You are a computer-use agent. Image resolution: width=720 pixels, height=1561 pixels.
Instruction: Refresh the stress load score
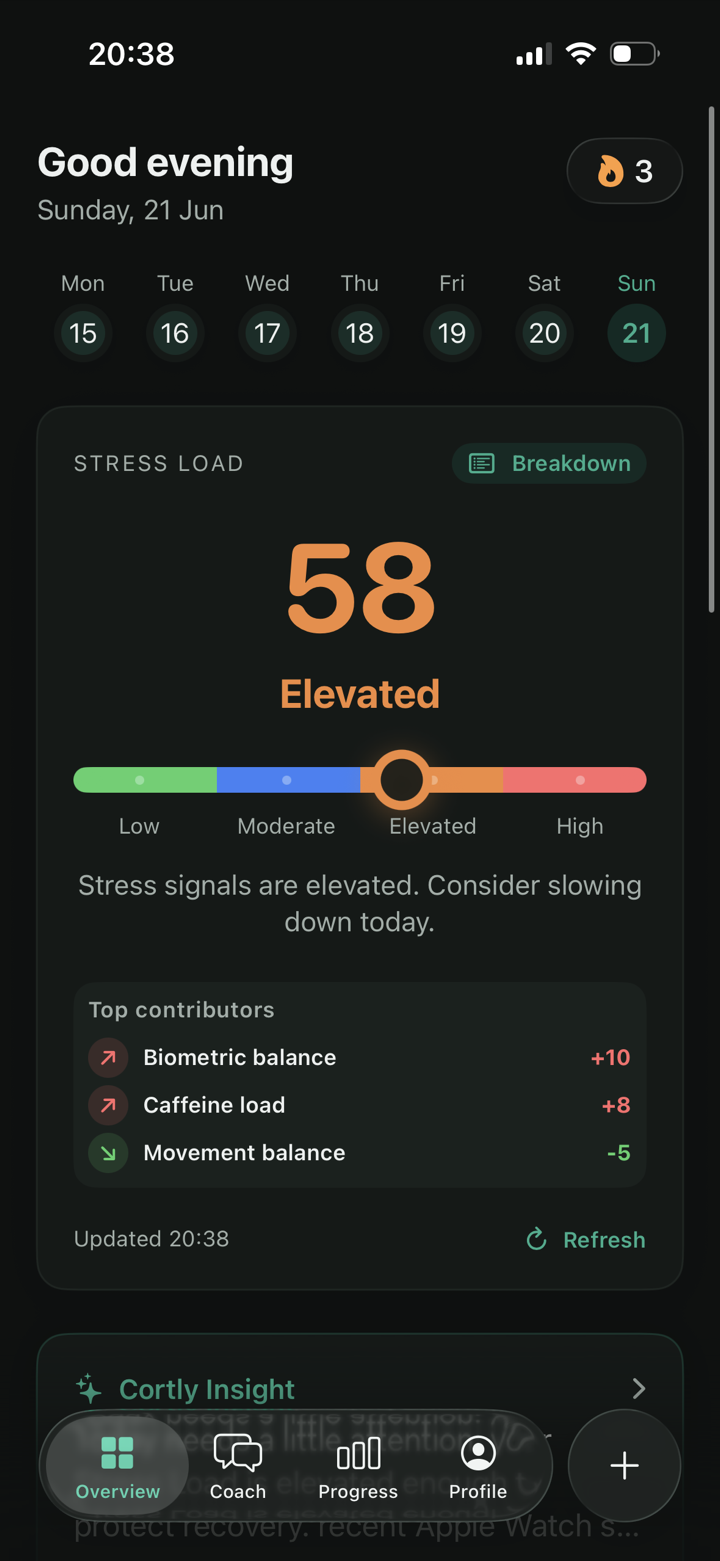[586, 1240]
